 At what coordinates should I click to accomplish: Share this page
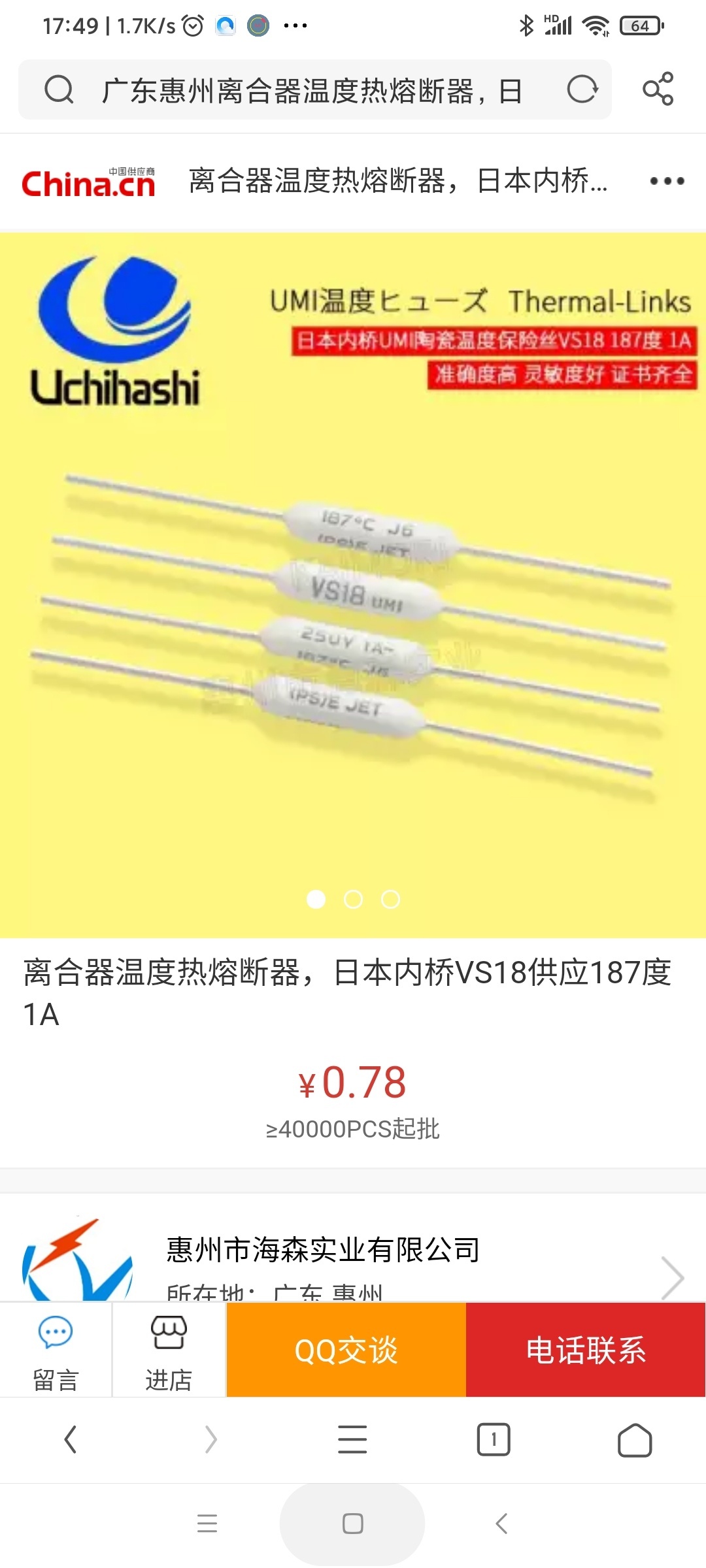(x=658, y=89)
